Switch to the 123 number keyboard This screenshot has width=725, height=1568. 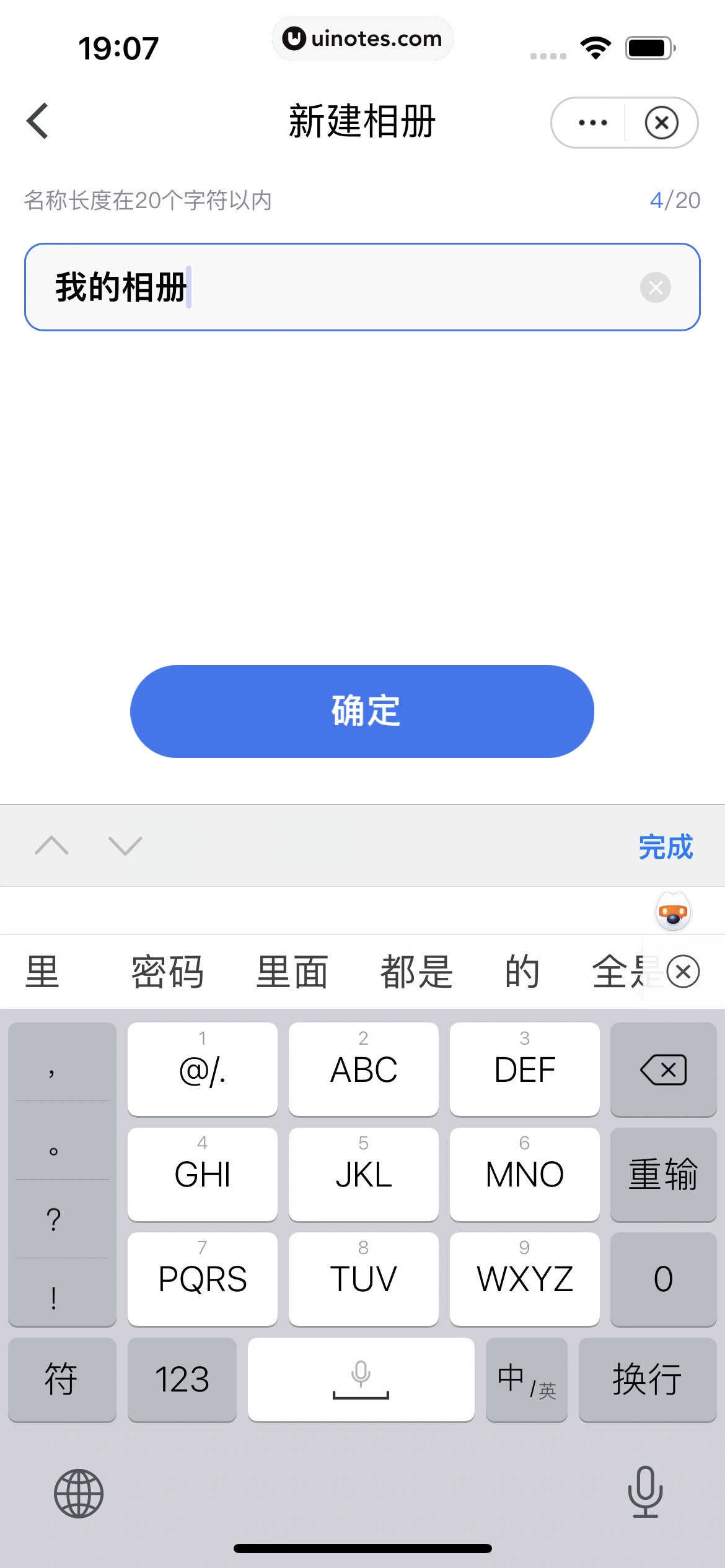182,1380
